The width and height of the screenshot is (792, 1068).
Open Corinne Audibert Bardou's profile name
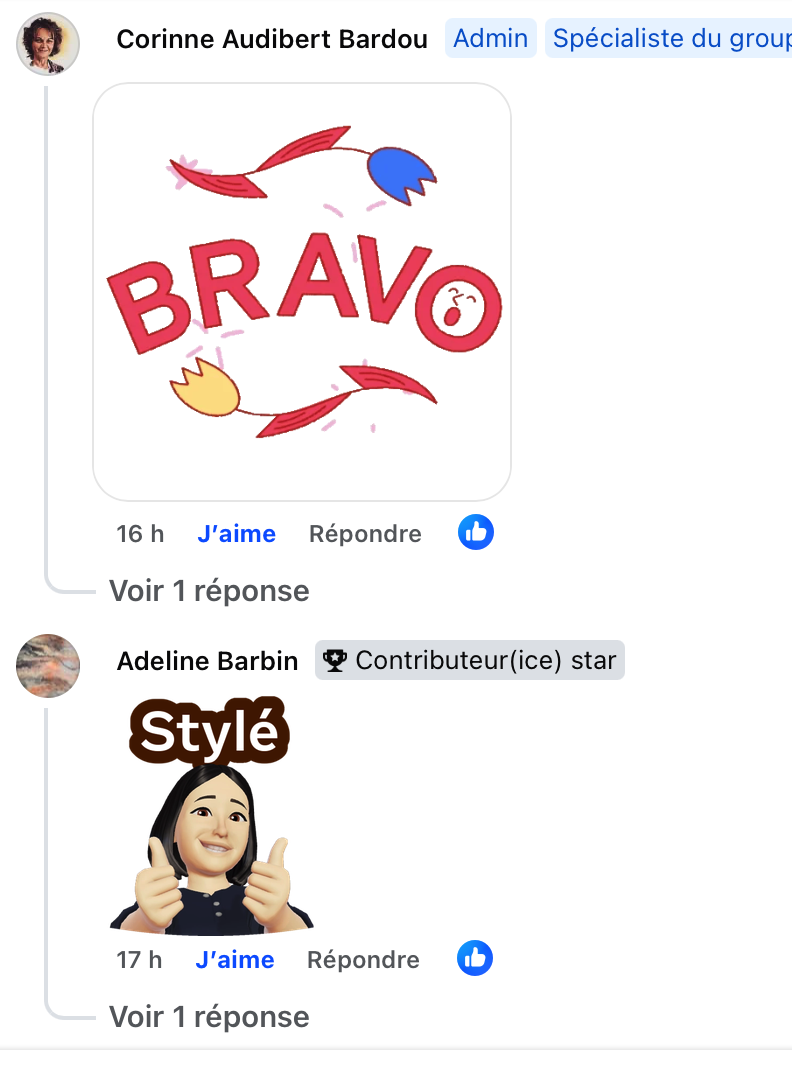(271, 39)
